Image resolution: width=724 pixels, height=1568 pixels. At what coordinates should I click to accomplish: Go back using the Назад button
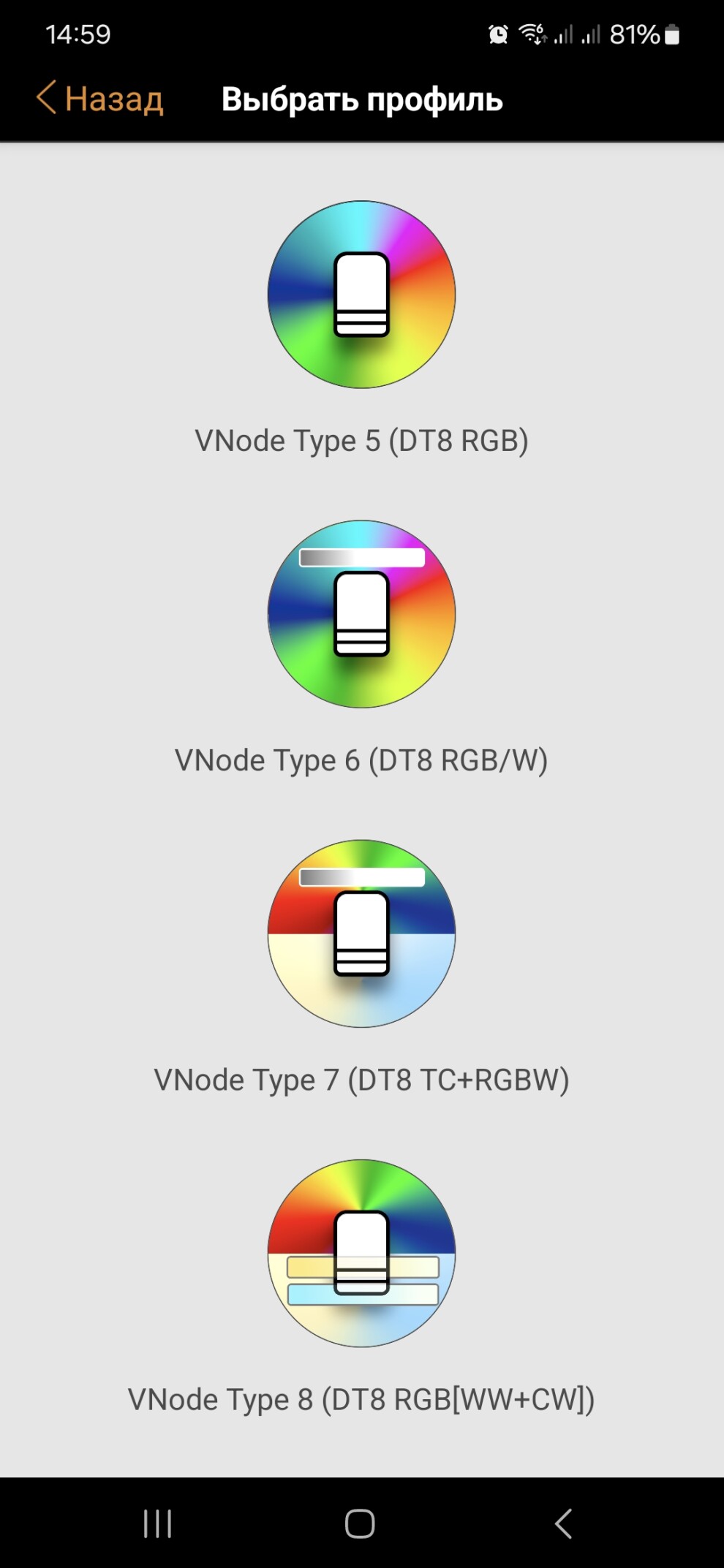[100, 98]
